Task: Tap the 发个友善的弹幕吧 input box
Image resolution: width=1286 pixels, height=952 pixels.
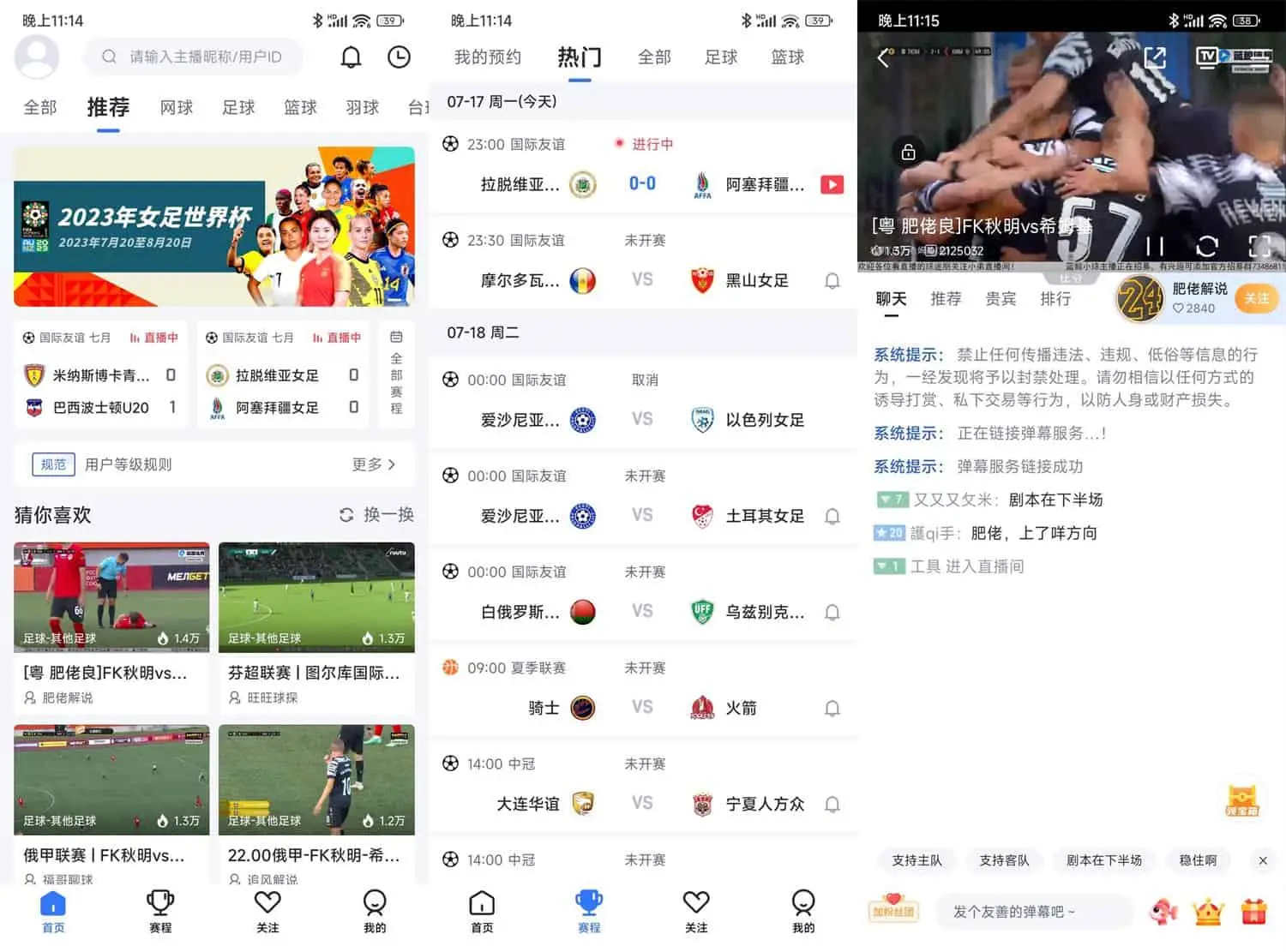Action: (1031, 912)
